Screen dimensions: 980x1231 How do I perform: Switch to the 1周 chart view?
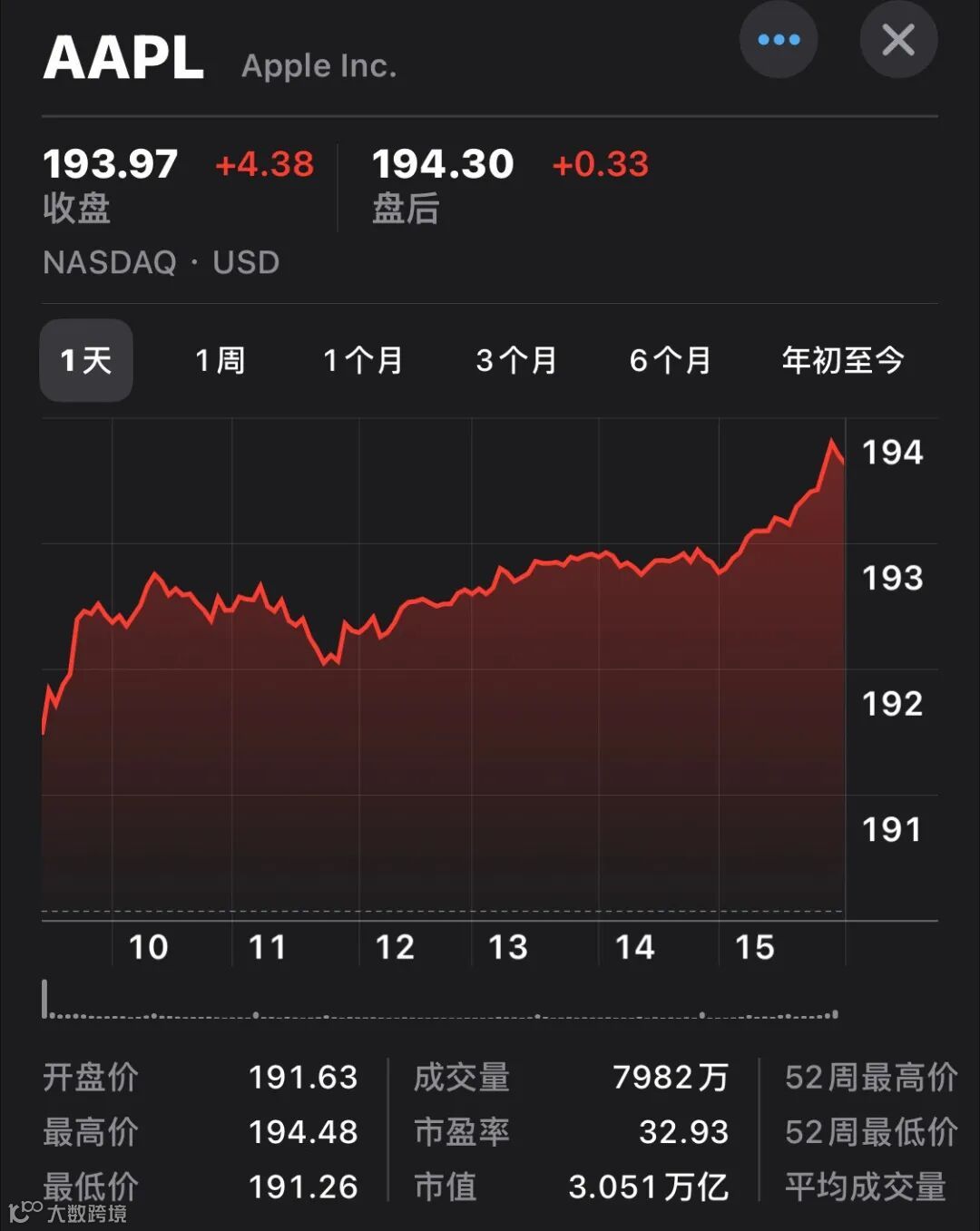(x=220, y=359)
